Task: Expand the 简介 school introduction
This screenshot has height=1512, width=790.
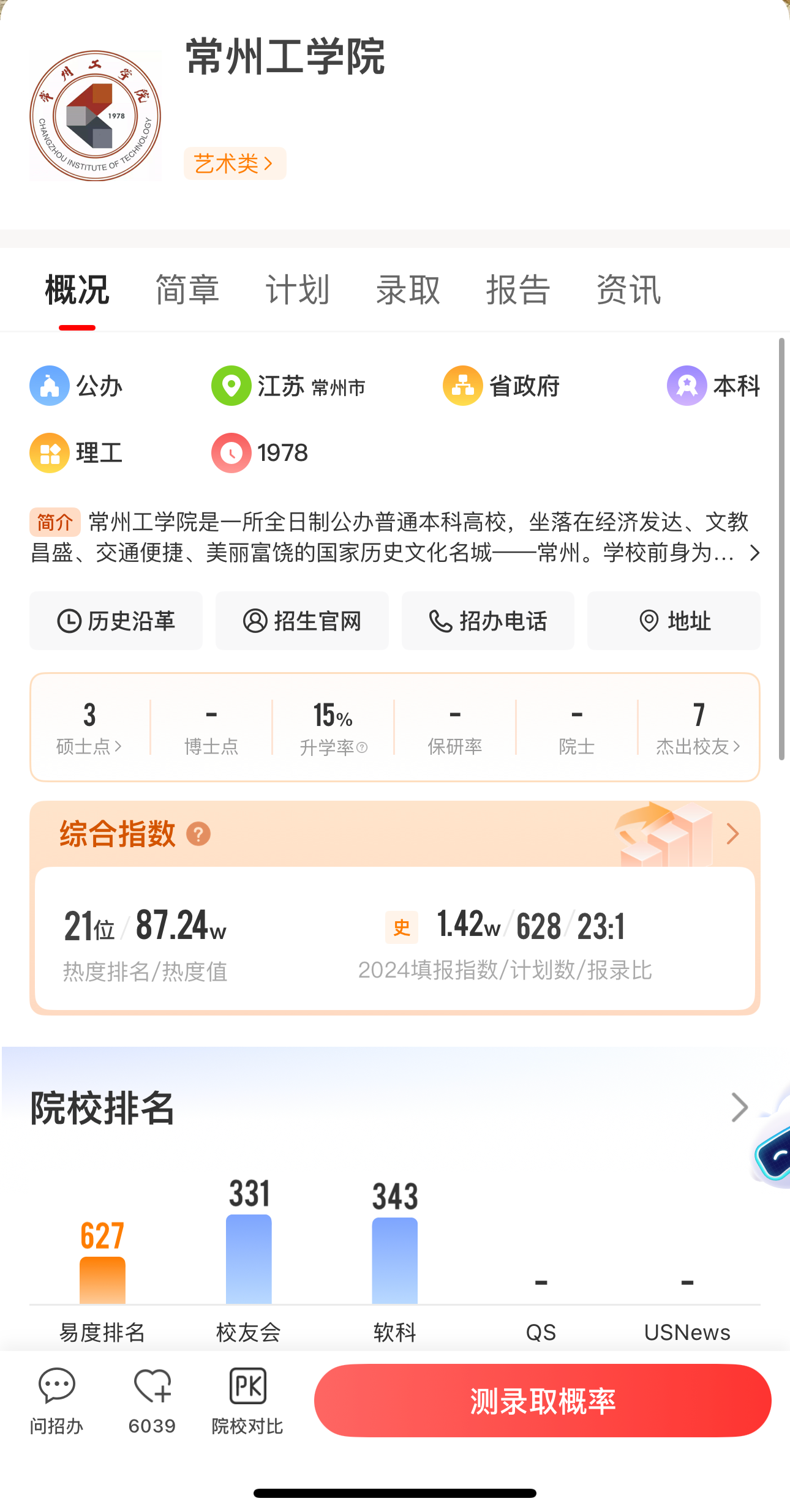Action: pyautogui.click(x=754, y=553)
